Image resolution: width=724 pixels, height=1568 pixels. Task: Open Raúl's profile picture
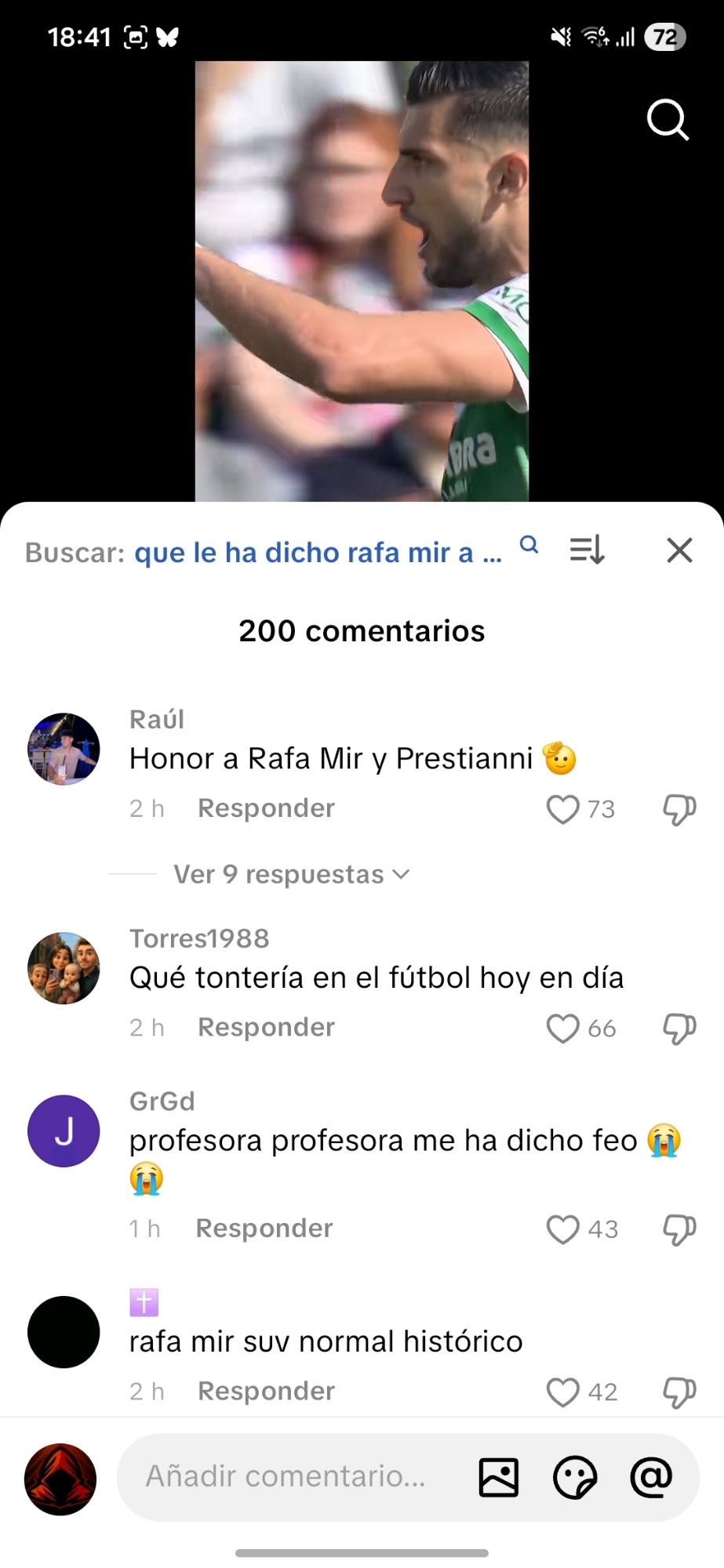coord(64,749)
